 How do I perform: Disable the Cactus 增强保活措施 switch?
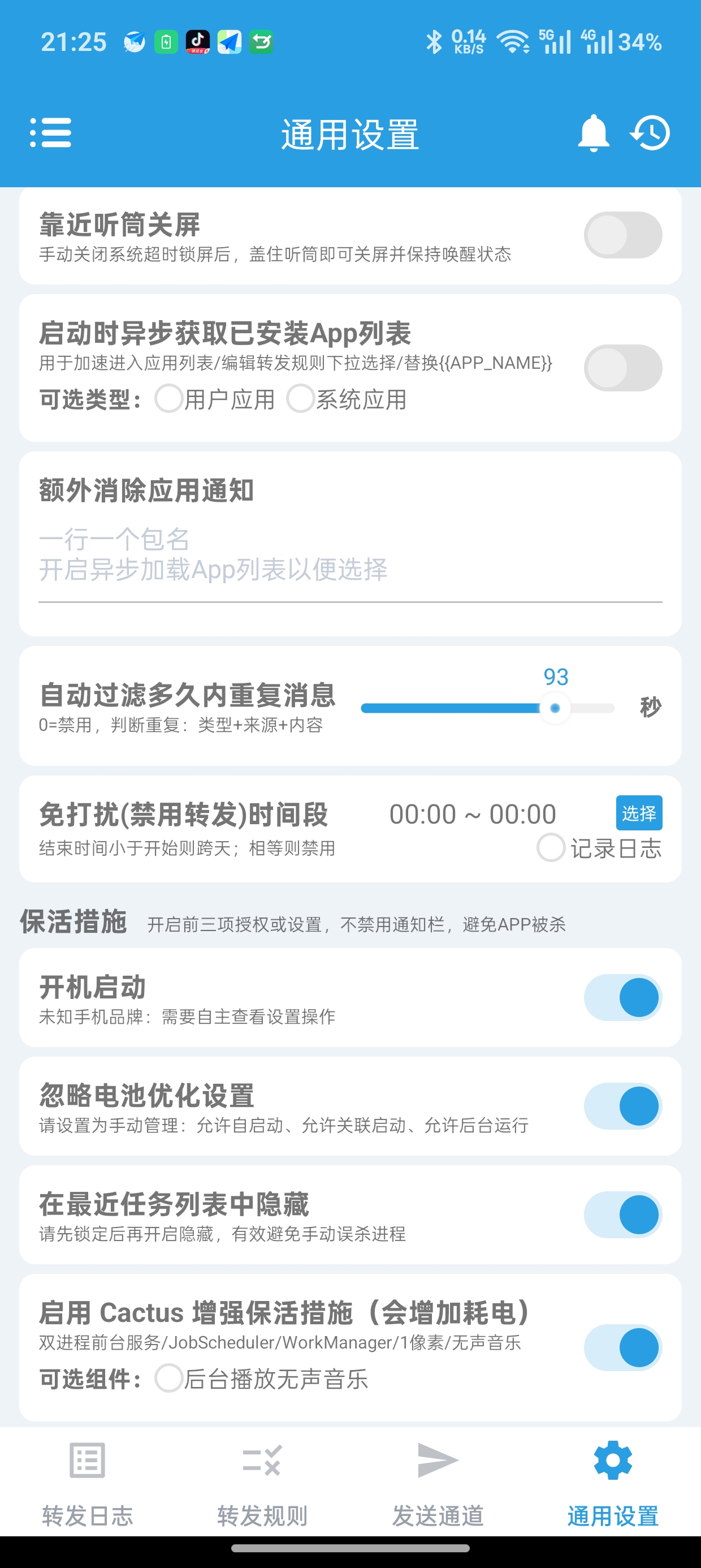623,1347
